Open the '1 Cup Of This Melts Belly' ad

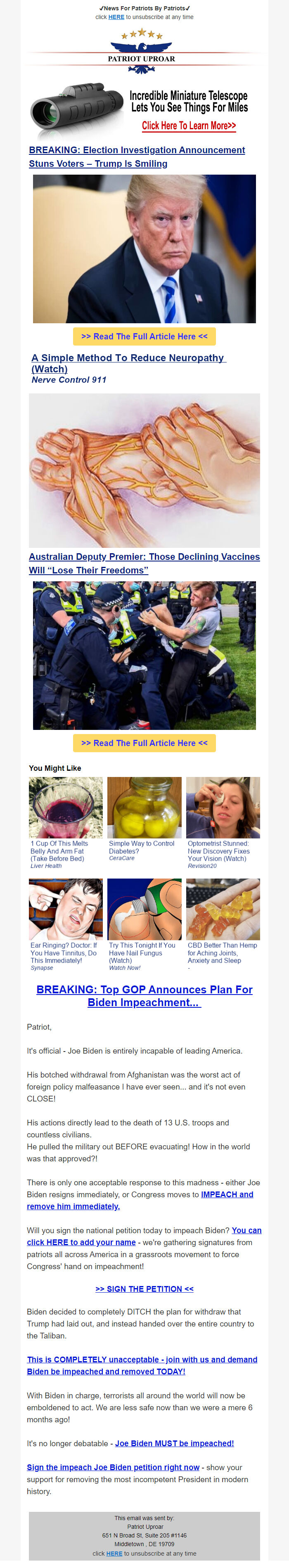point(65,807)
